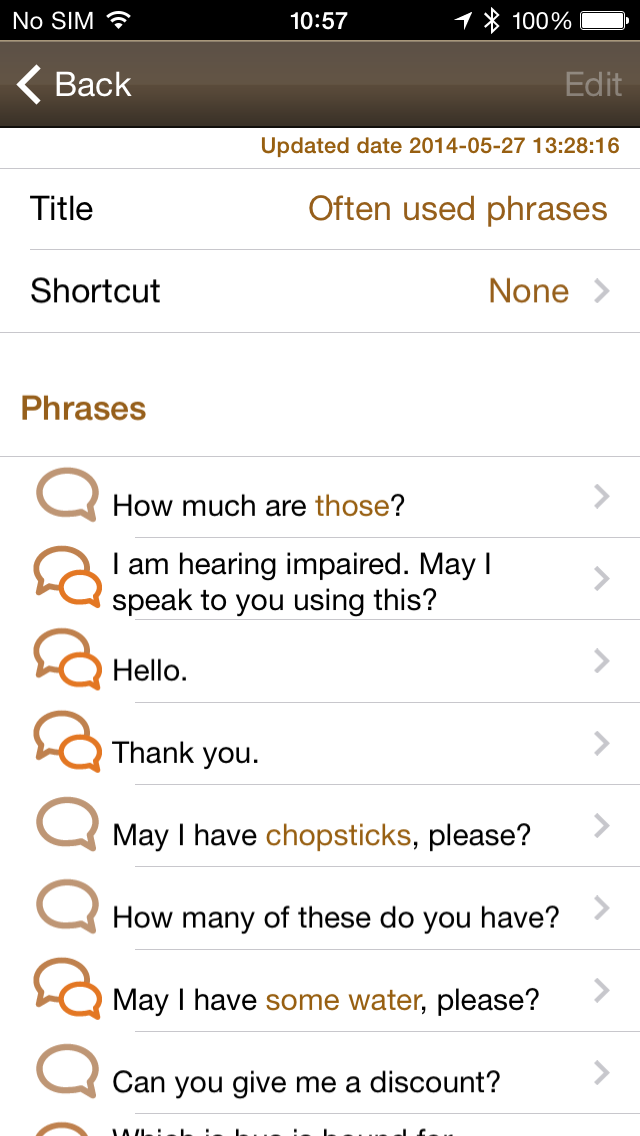This screenshot has width=640, height=1136.
Task: Open "May I have chopsticks, please?"
Action: [x=320, y=826]
